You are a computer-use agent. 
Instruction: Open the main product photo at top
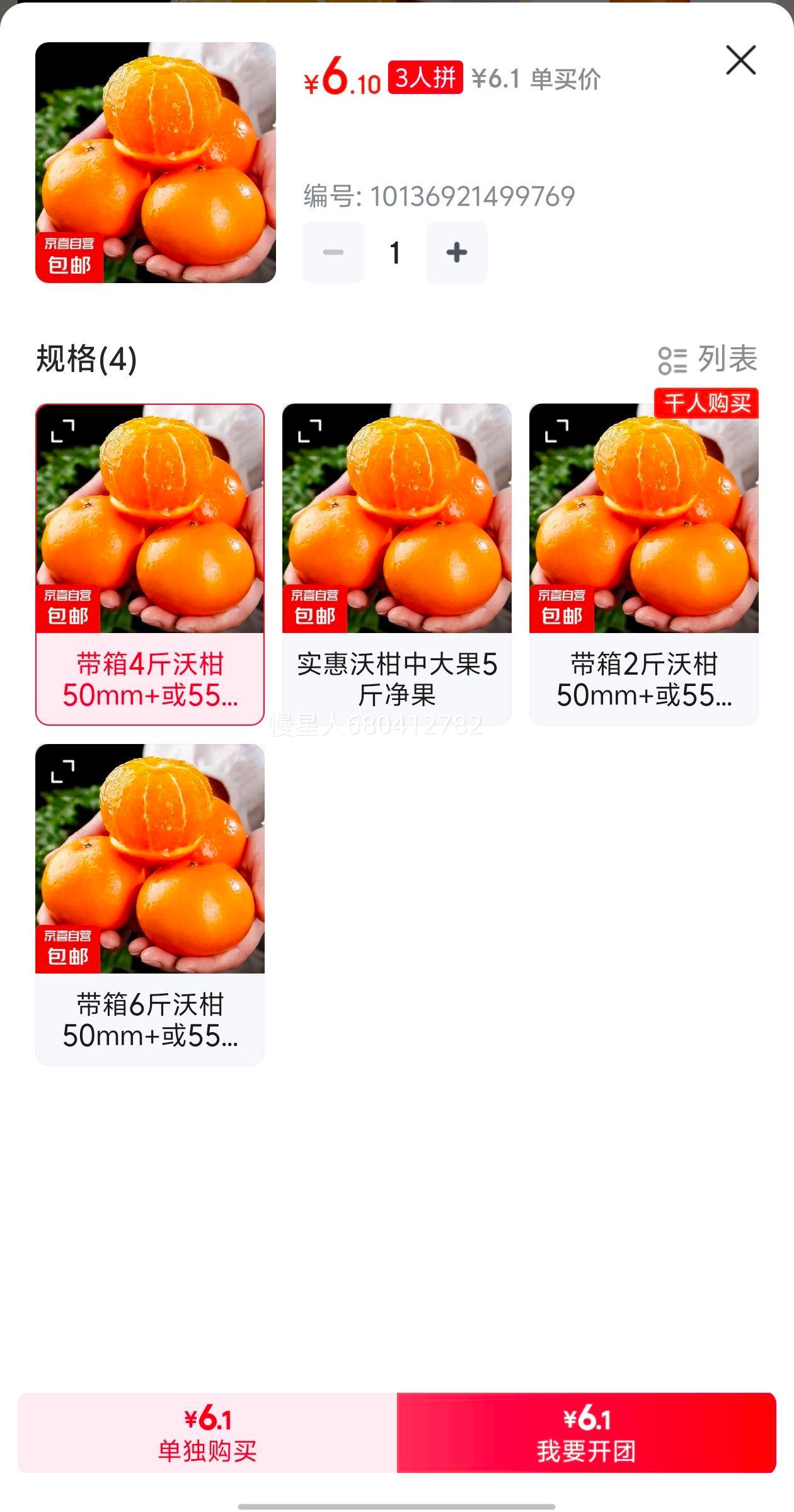click(156, 163)
